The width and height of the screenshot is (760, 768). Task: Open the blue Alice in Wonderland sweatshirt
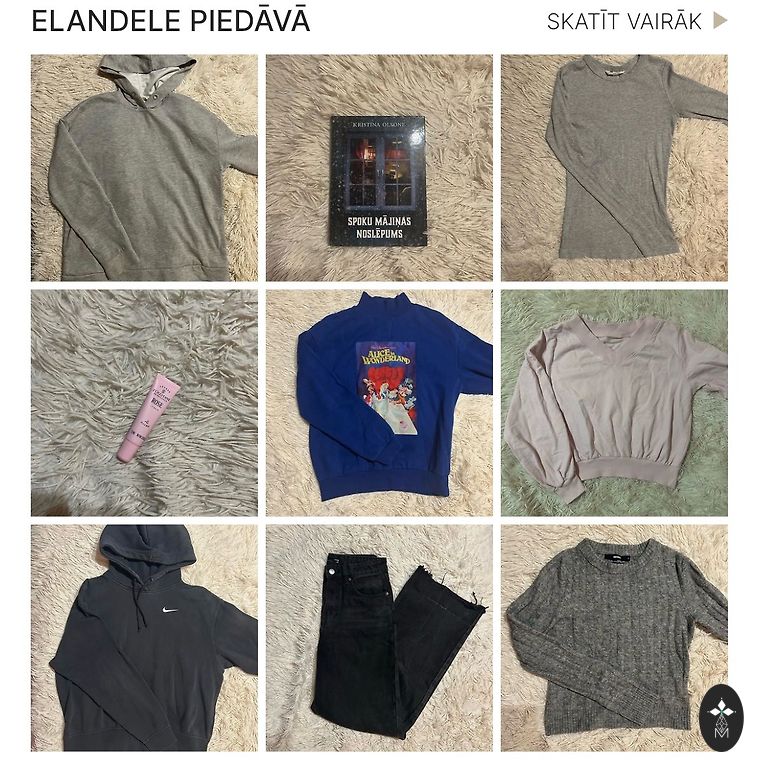point(378,403)
